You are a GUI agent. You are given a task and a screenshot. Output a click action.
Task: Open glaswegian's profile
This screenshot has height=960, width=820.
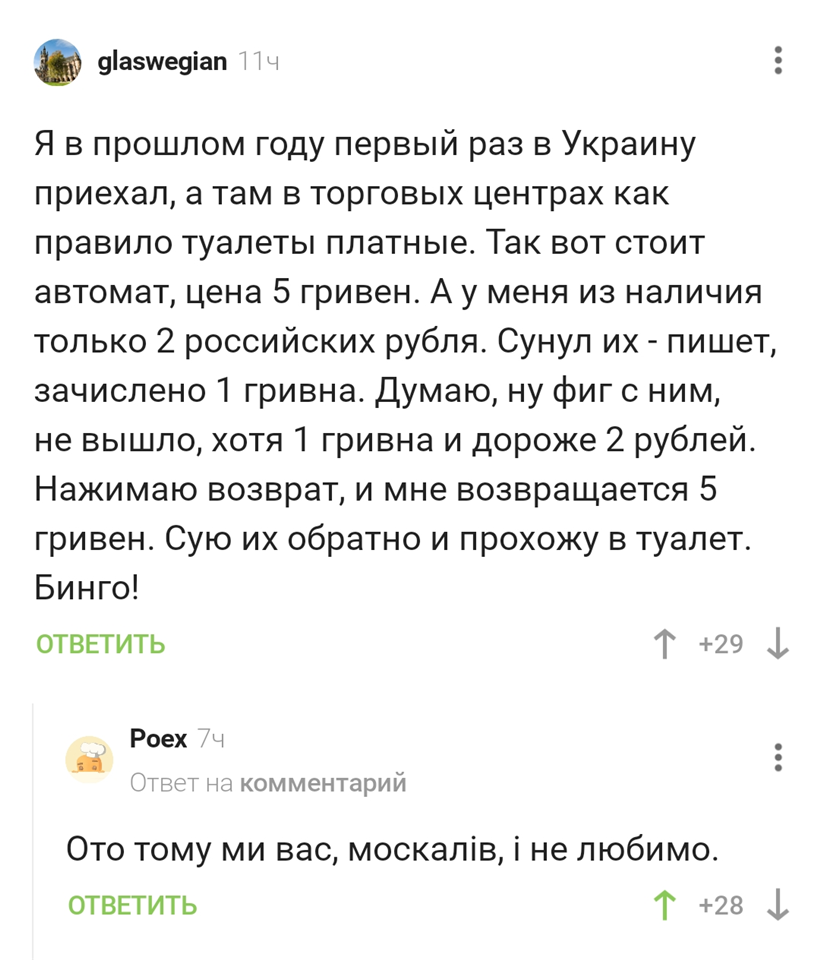pos(161,62)
